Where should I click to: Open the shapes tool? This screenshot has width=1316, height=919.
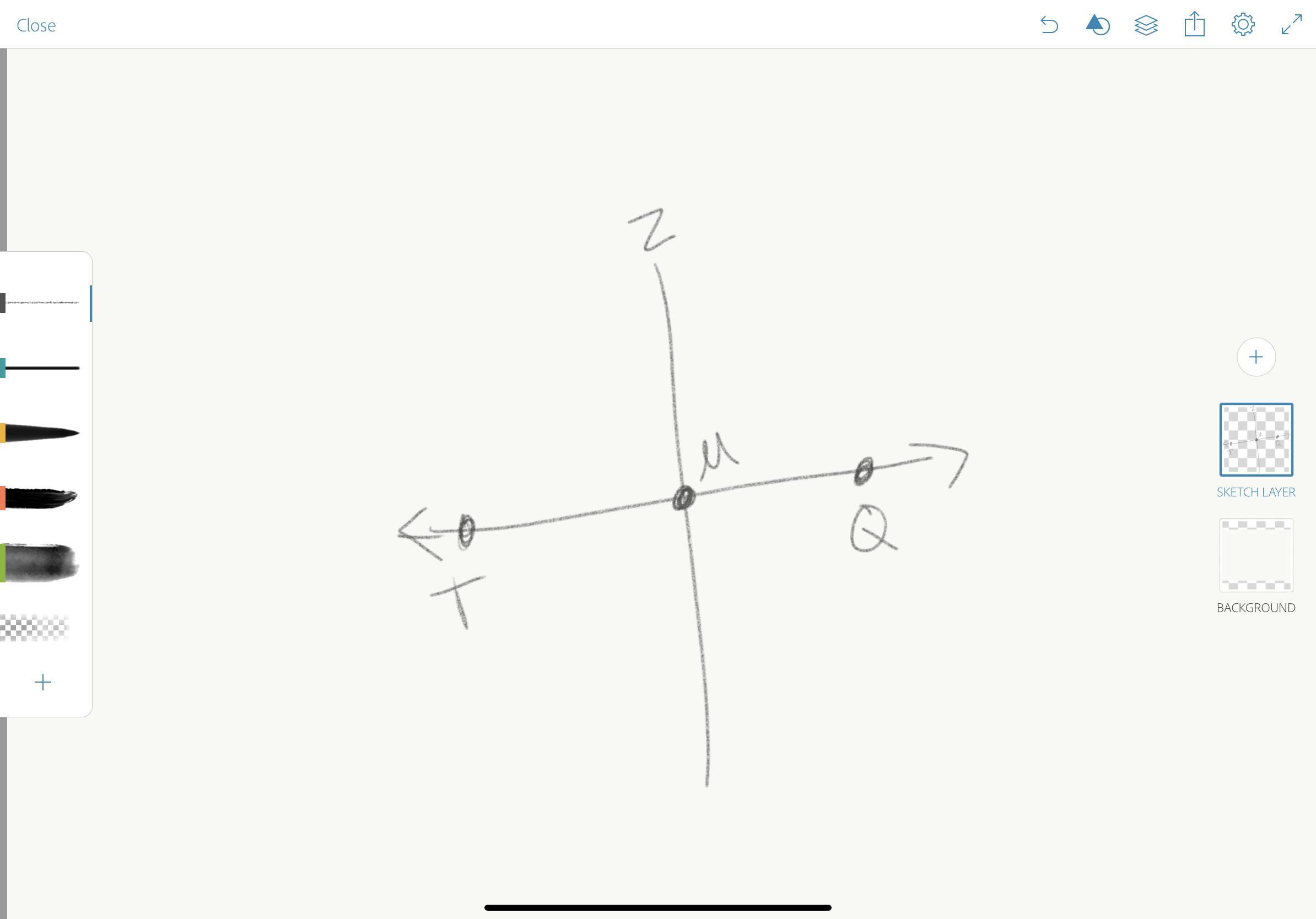pyautogui.click(x=1097, y=25)
